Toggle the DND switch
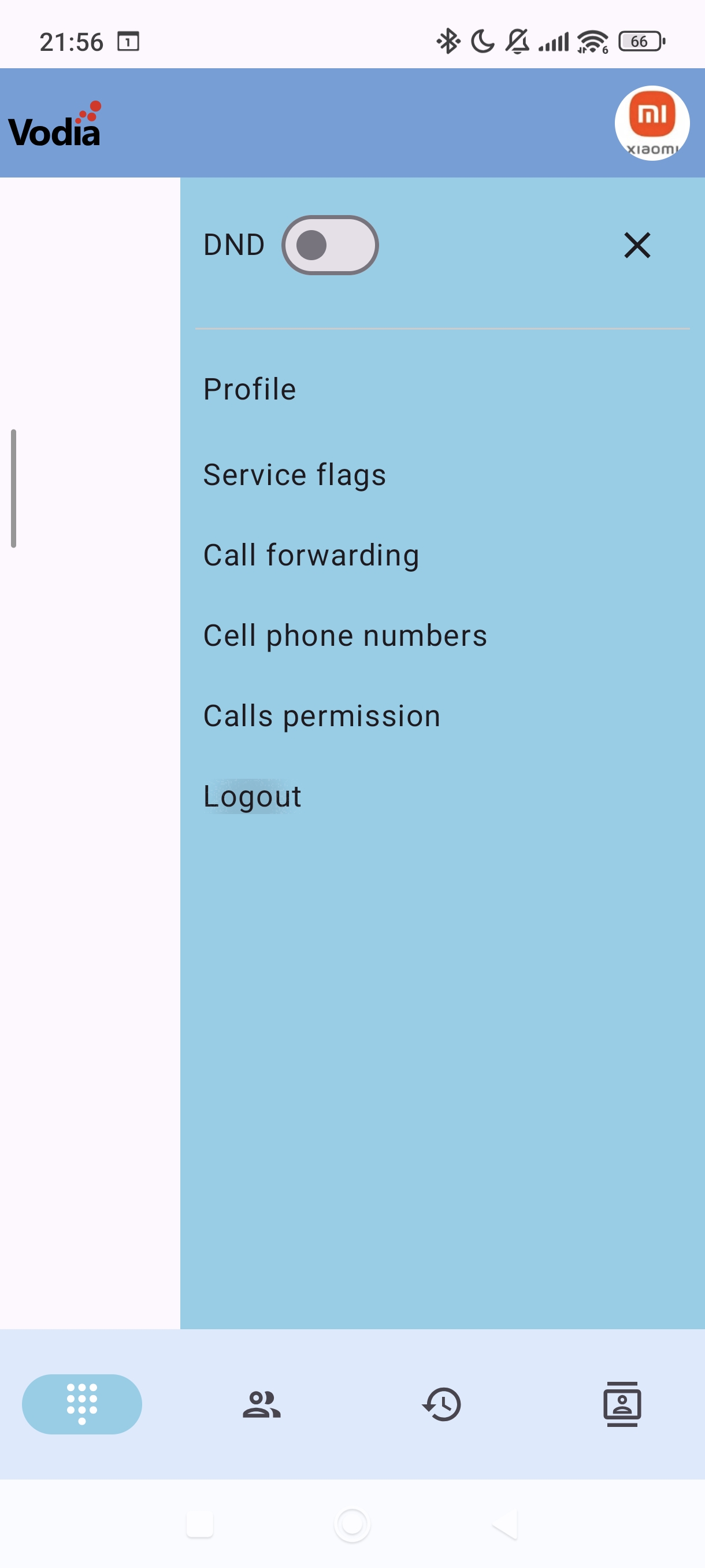Image resolution: width=705 pixels, height=1568 pixels. 330,245
